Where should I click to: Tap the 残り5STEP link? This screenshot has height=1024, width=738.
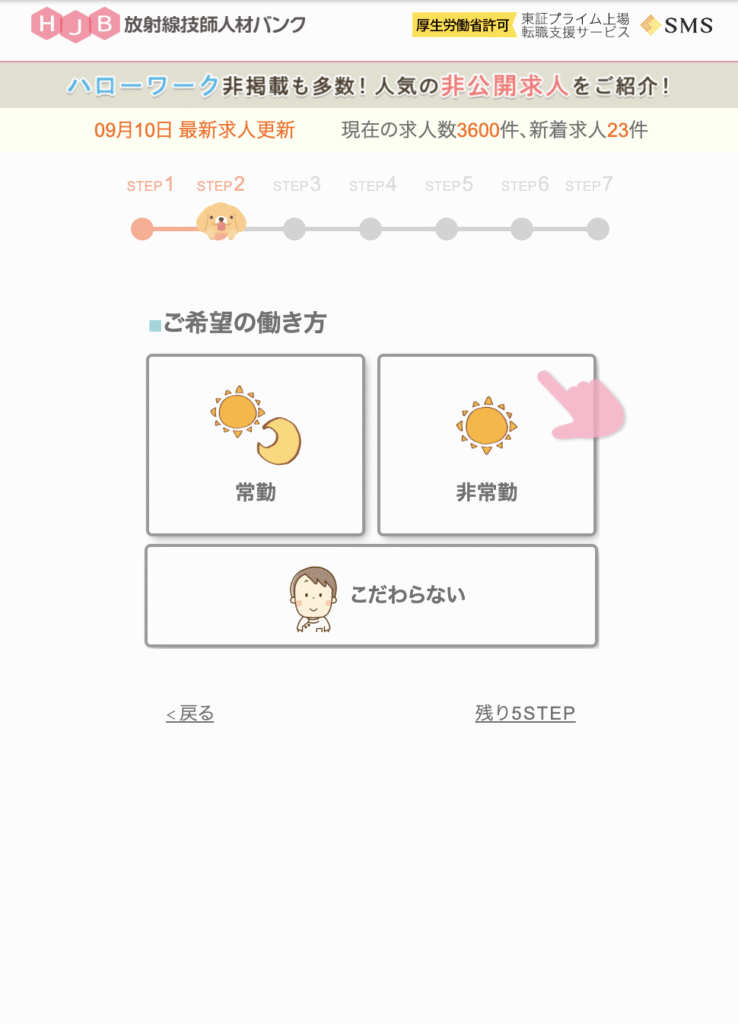coord(525,713)
